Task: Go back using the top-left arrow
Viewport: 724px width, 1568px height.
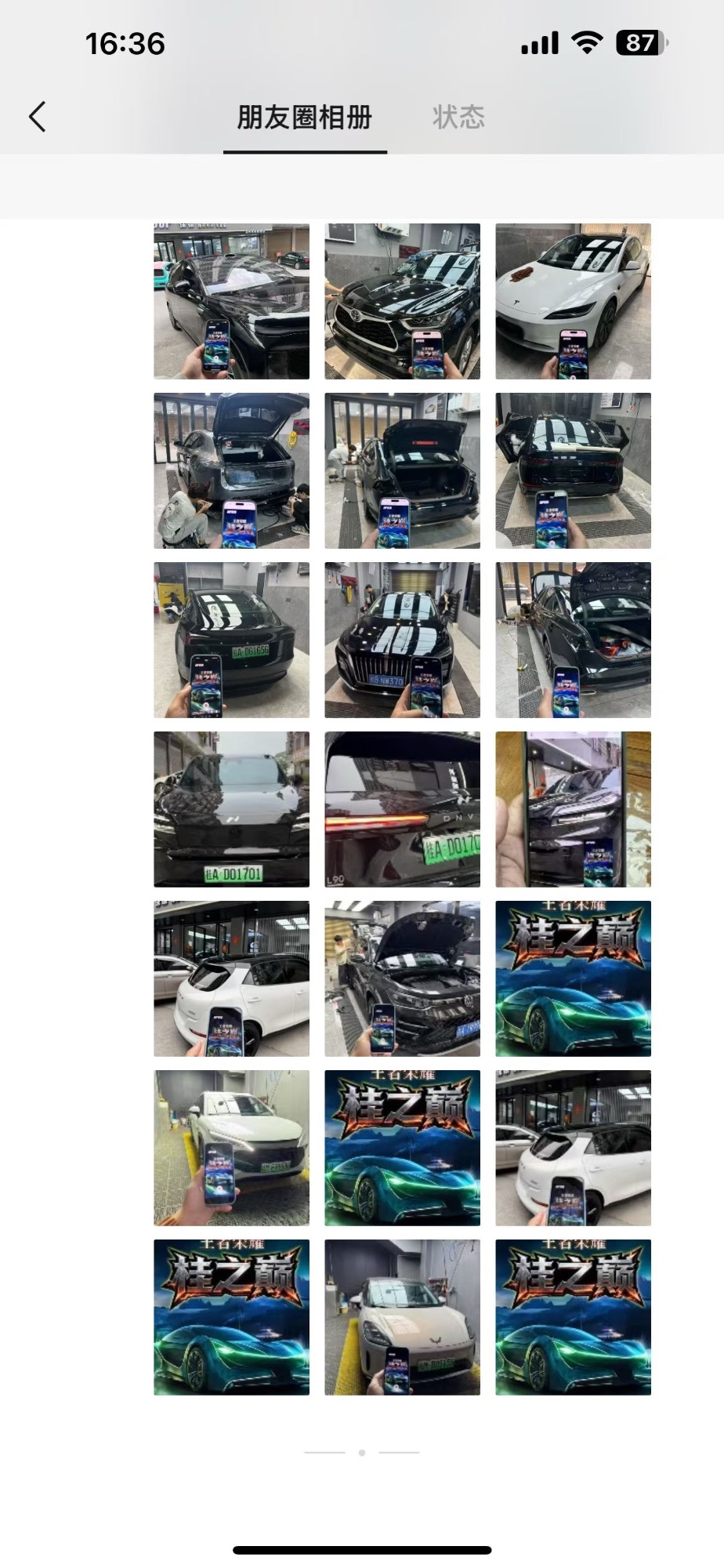Action: click(x=37, y=117)
